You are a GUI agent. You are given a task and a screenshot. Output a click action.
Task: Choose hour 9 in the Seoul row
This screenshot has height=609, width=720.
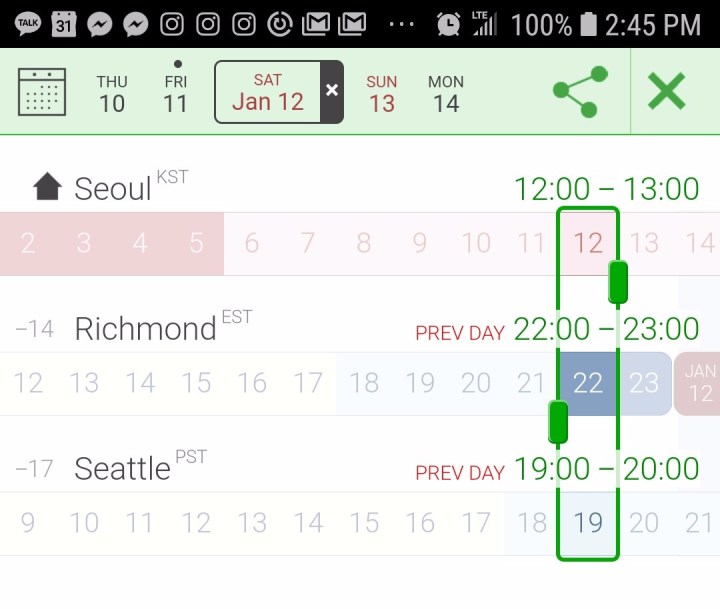pos(420,243)
